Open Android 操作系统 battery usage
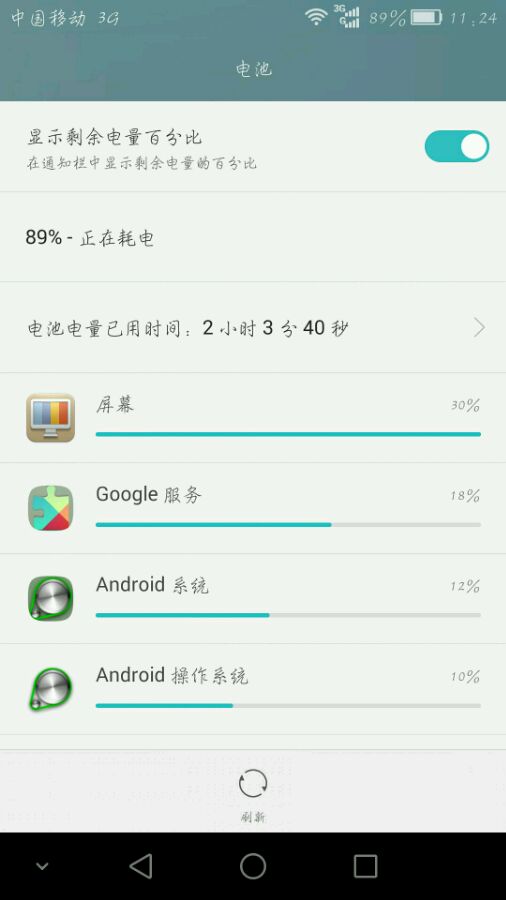This screenshot has width=506, height=900. tap(253, 689)
